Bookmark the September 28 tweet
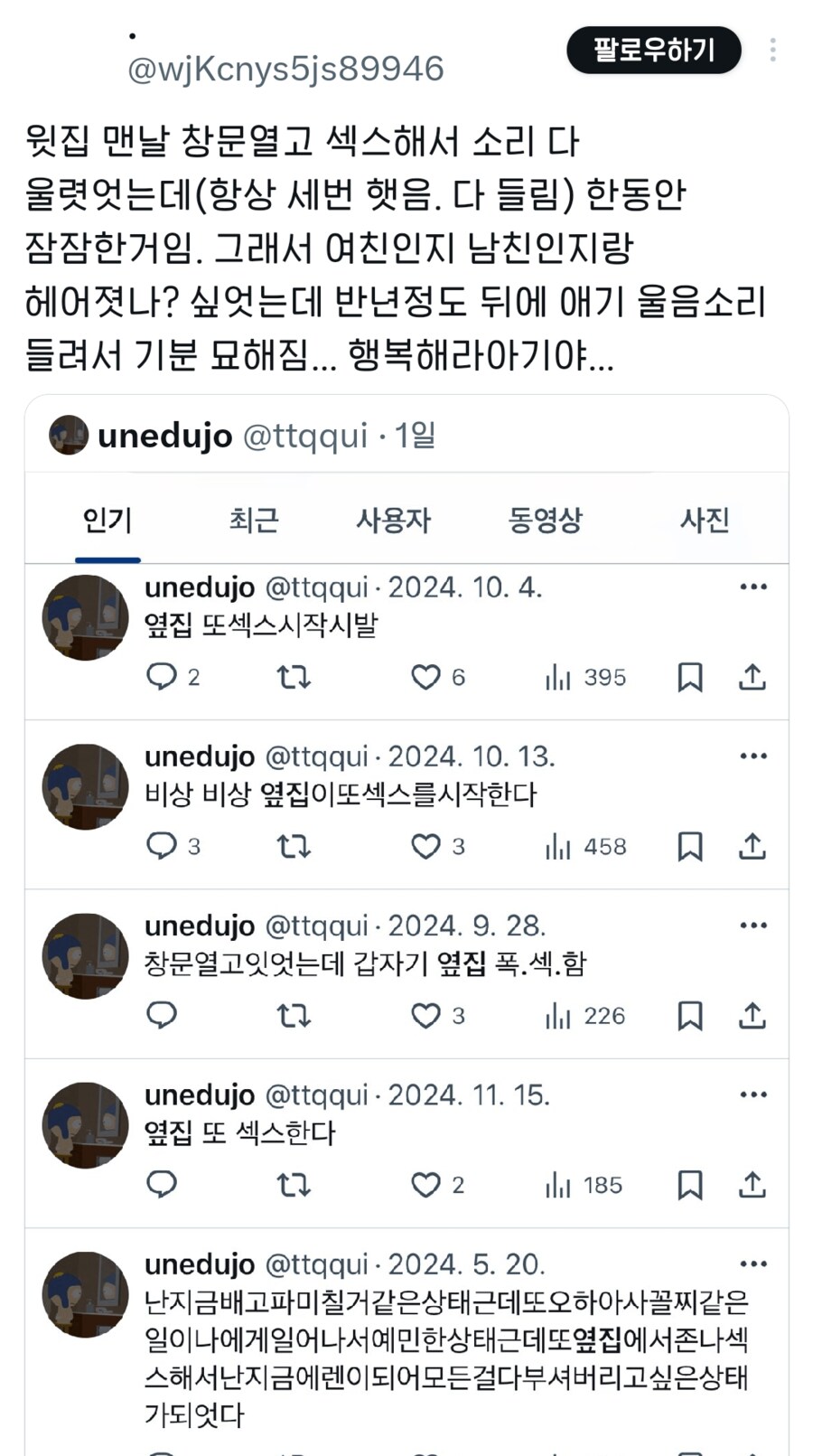Screen dimensions: 813x1456 coord(691,1016)
